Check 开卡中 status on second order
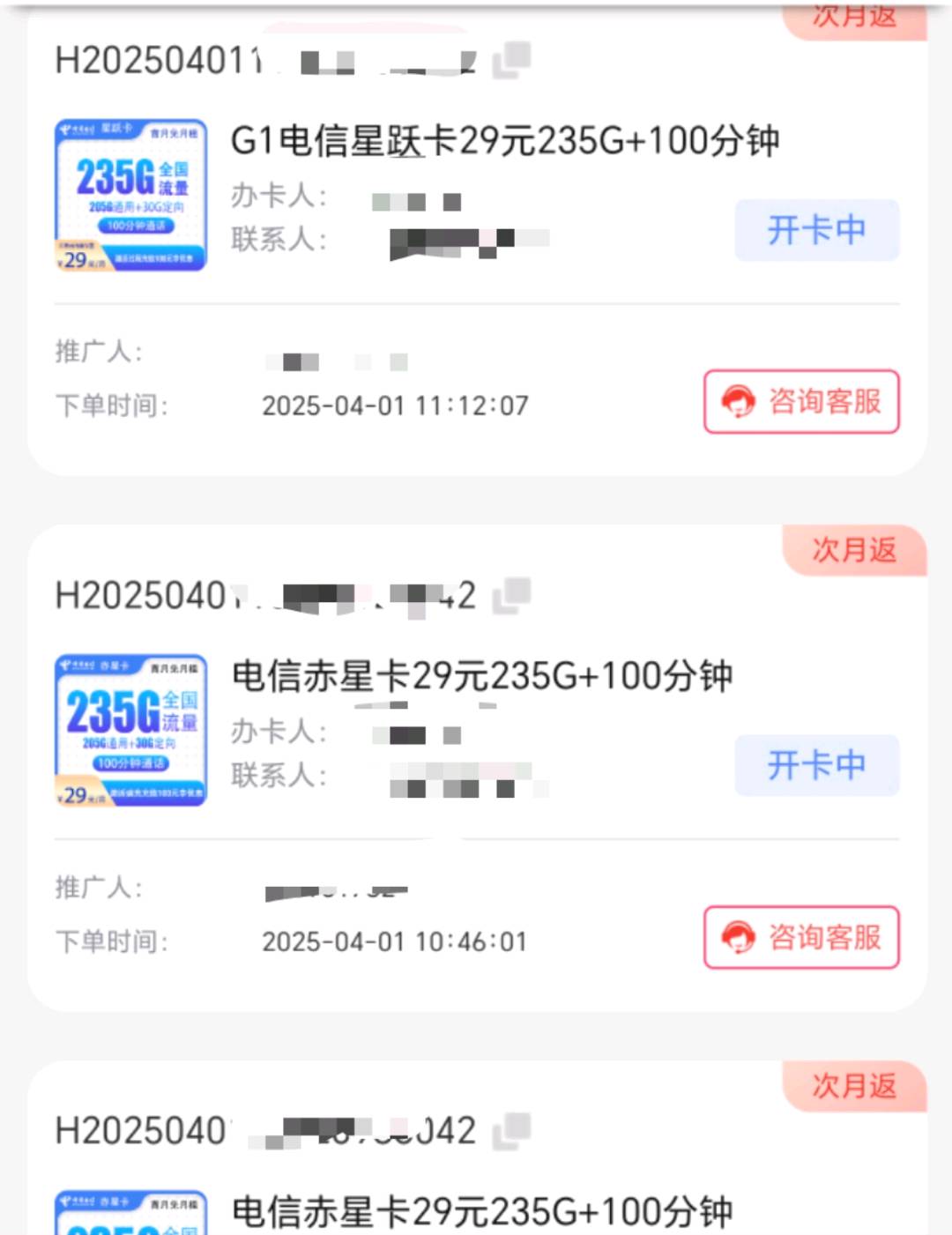 point(815,766)
